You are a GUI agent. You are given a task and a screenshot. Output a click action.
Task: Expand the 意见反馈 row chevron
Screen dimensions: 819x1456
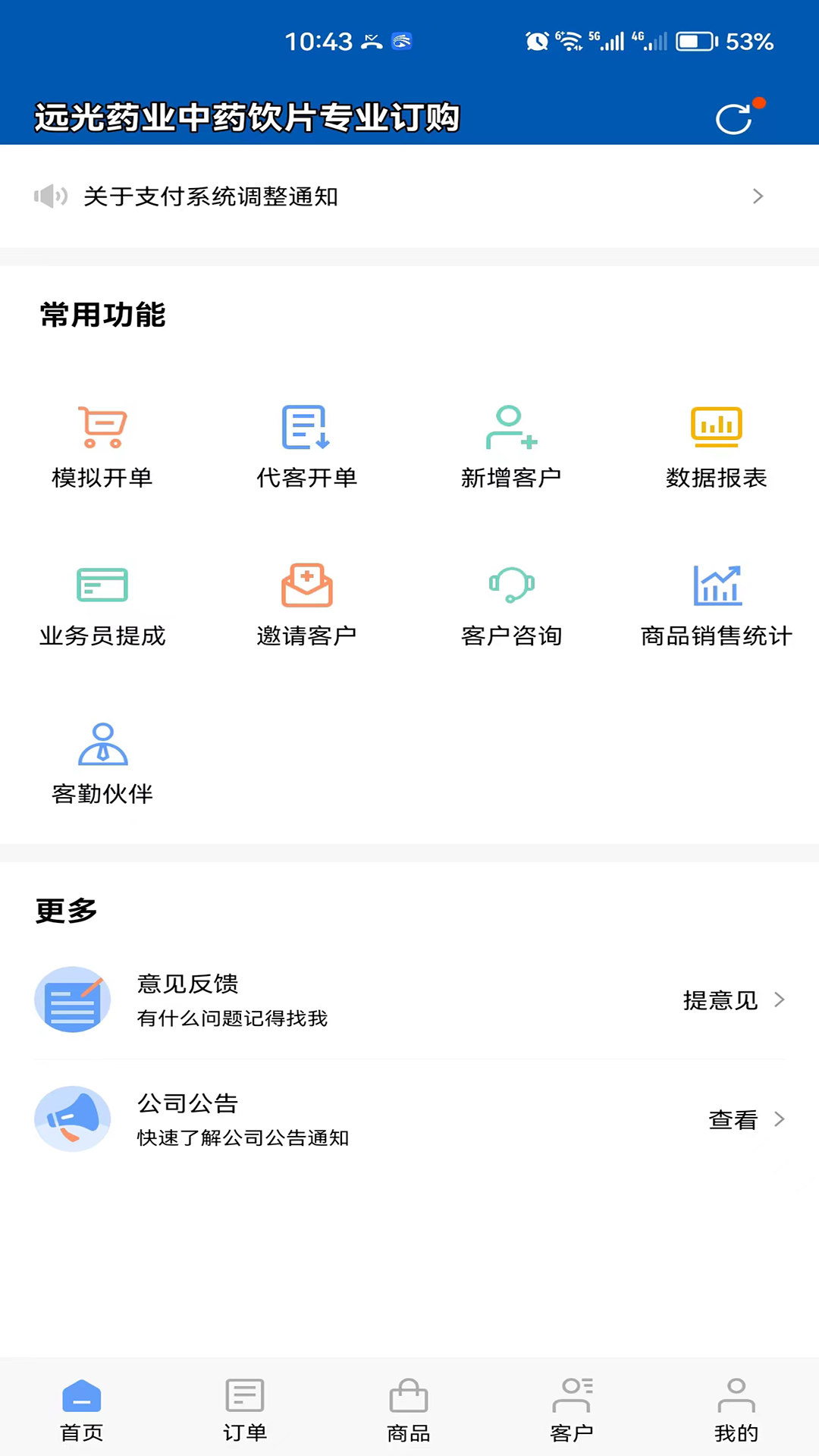coord(780,999)
